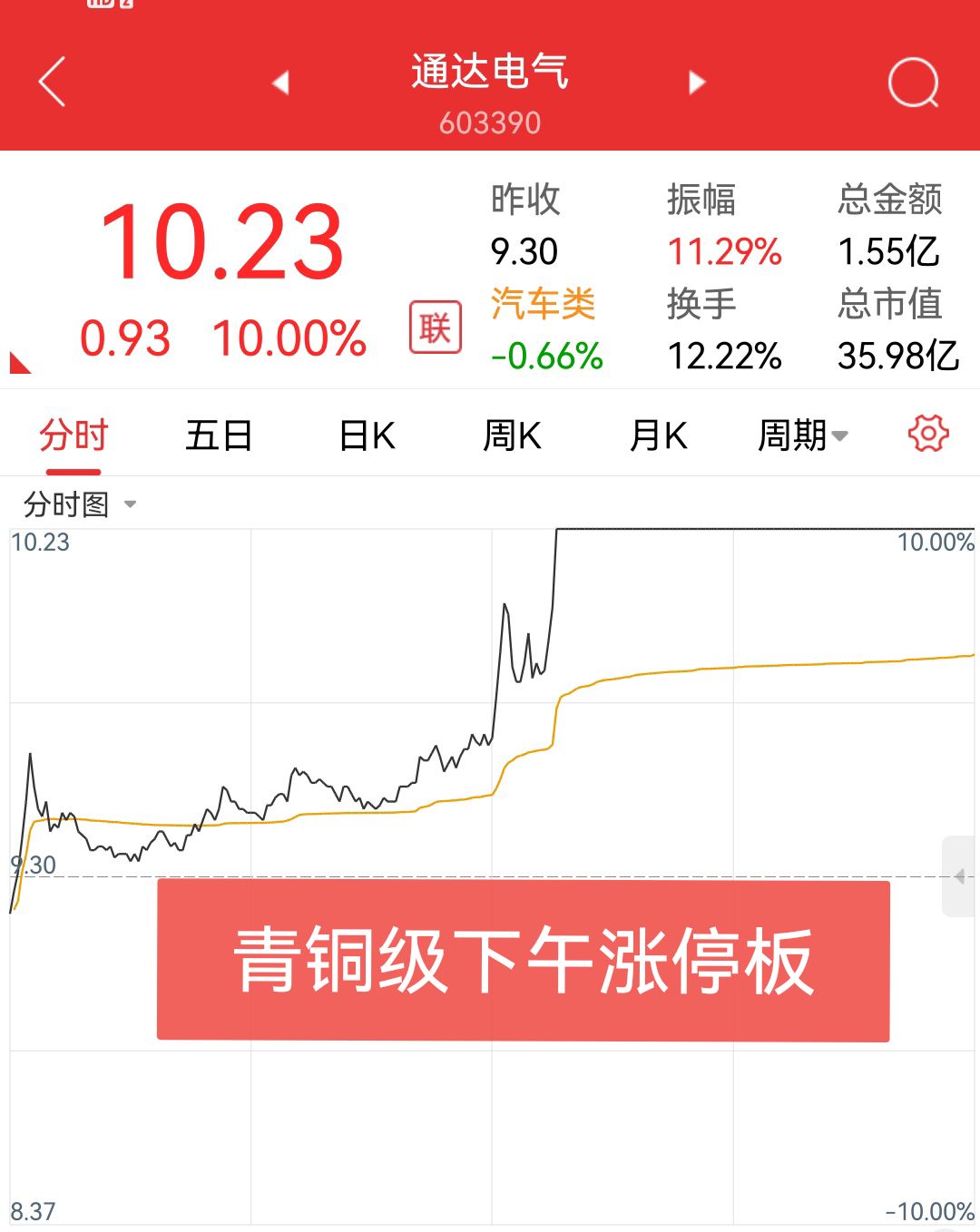Expand the 周期 period dropdown
Screen dimensions: 980x1232
(x=803, y=436)
